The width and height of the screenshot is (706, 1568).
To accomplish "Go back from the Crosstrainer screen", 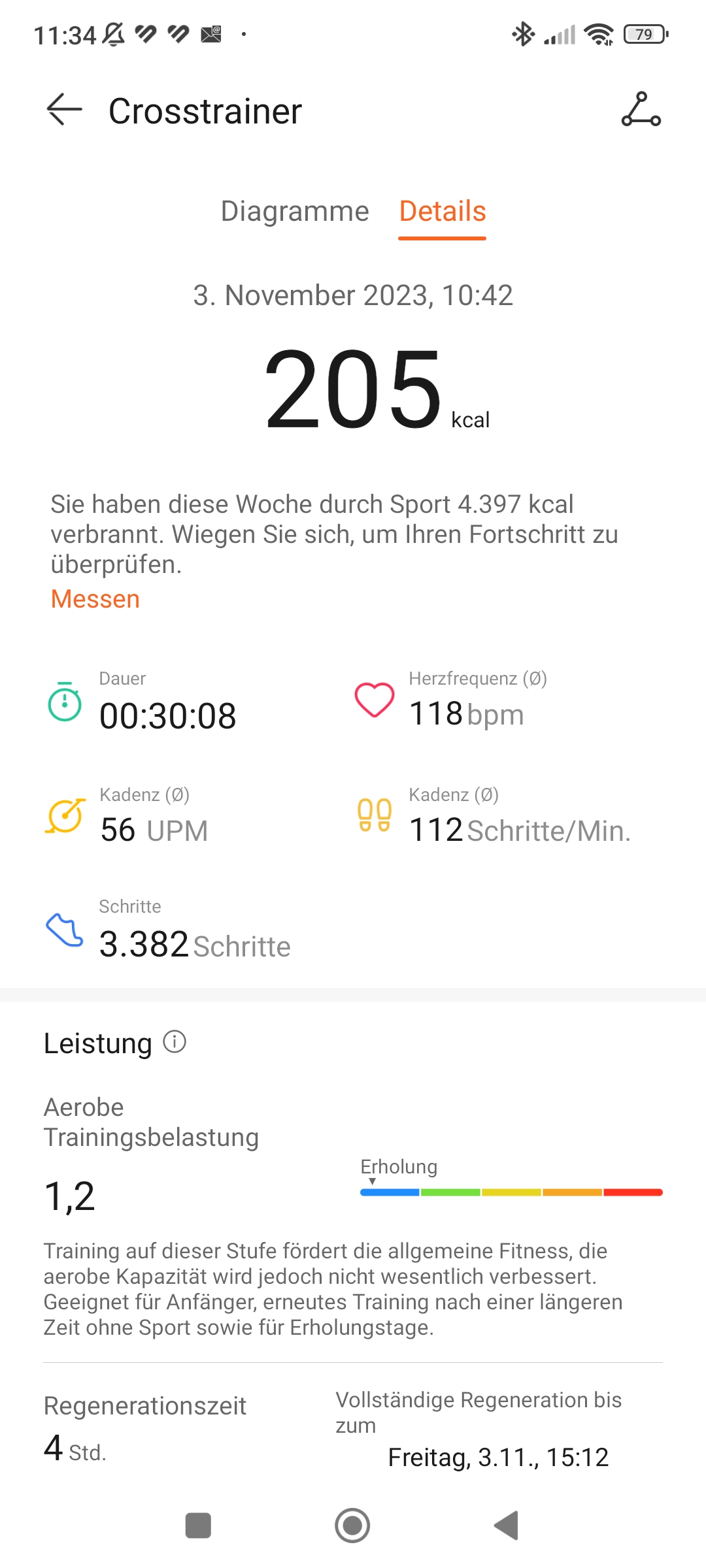I will tap(64, 109).
